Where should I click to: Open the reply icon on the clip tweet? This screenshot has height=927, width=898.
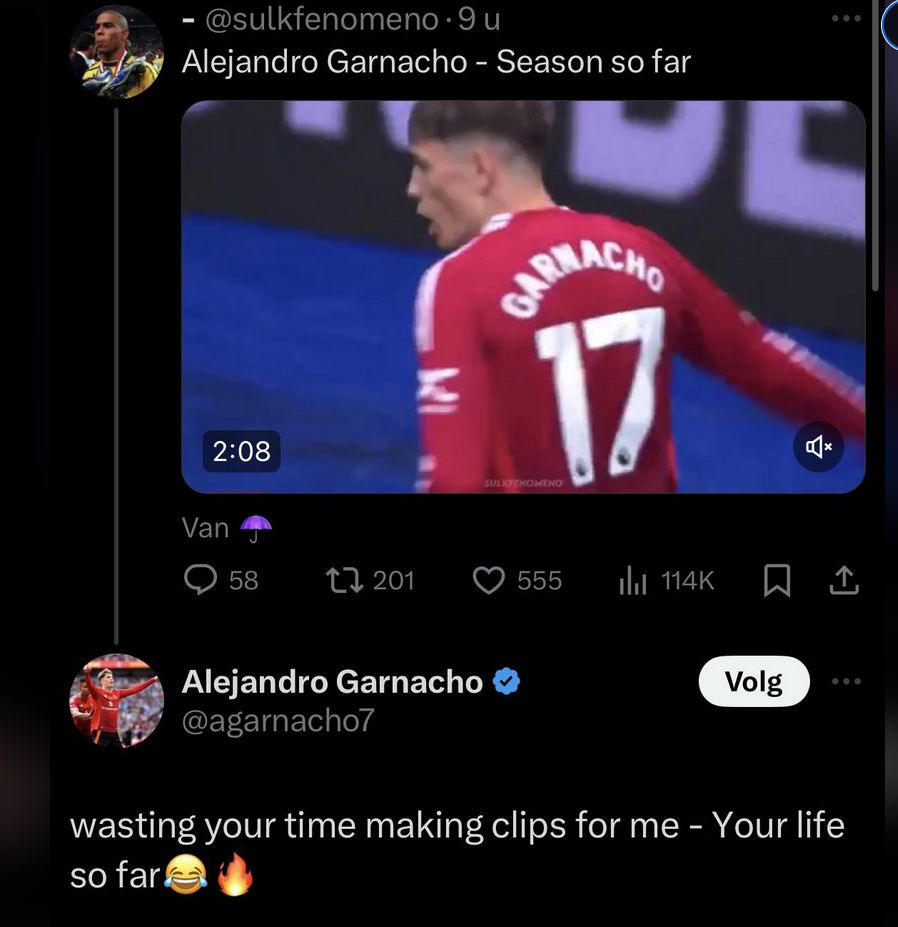click(x=200, y=580)
